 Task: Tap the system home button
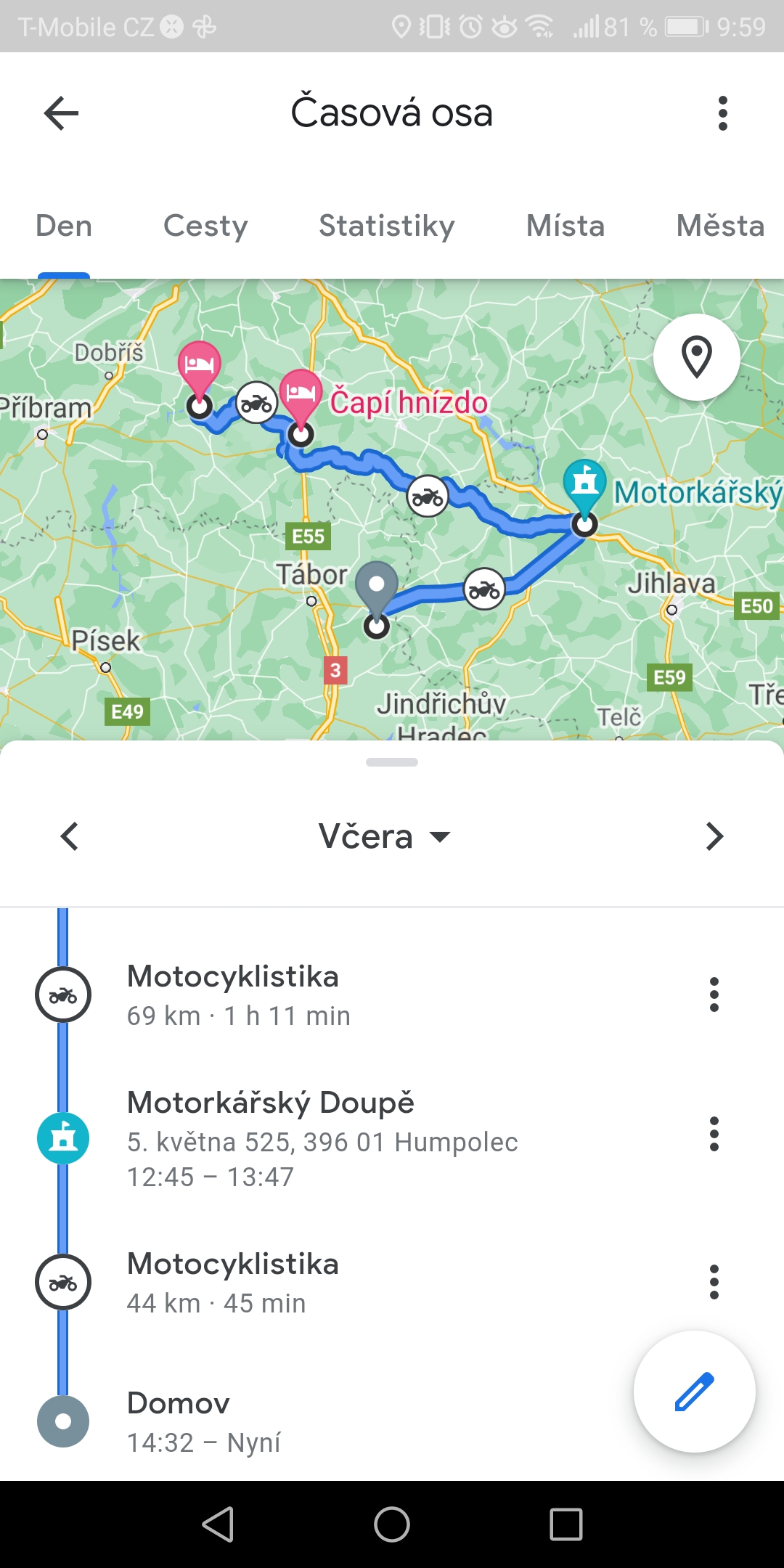392,1524
